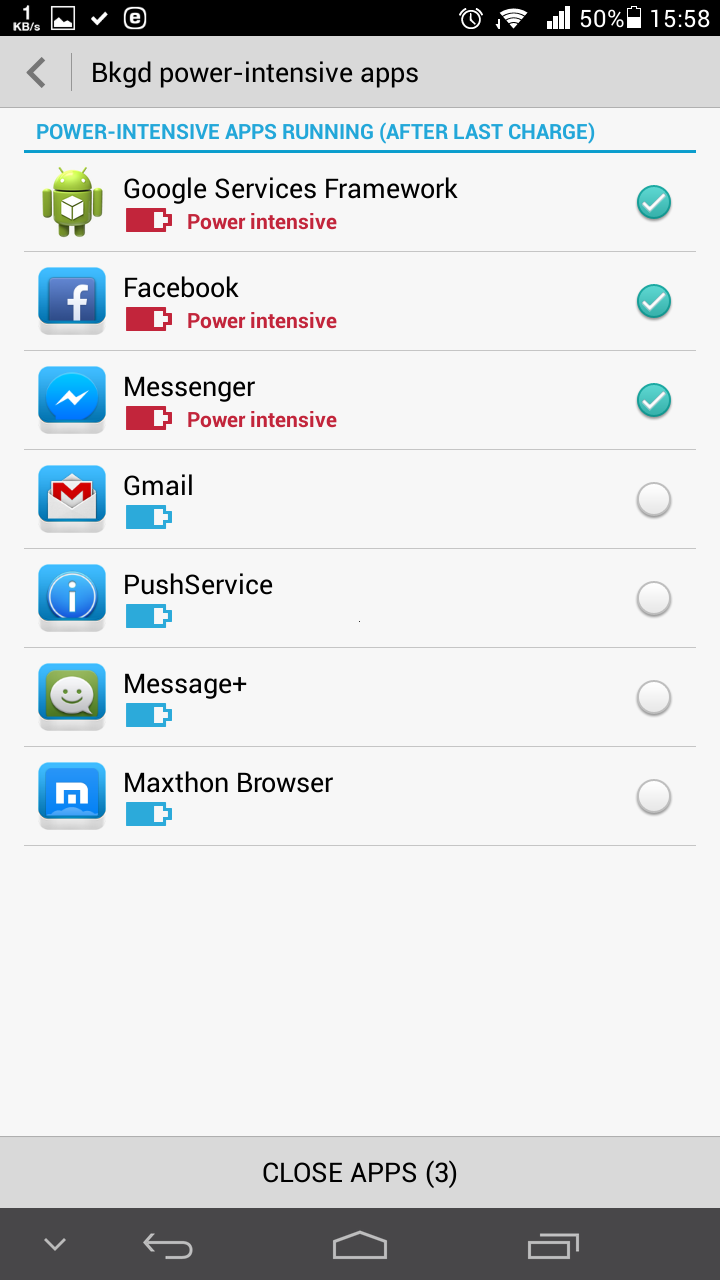This screenshot has width=720, height=1280.
Task: Mark Message+ for closing
Action: pyautogui.click(x=654, y=697)
